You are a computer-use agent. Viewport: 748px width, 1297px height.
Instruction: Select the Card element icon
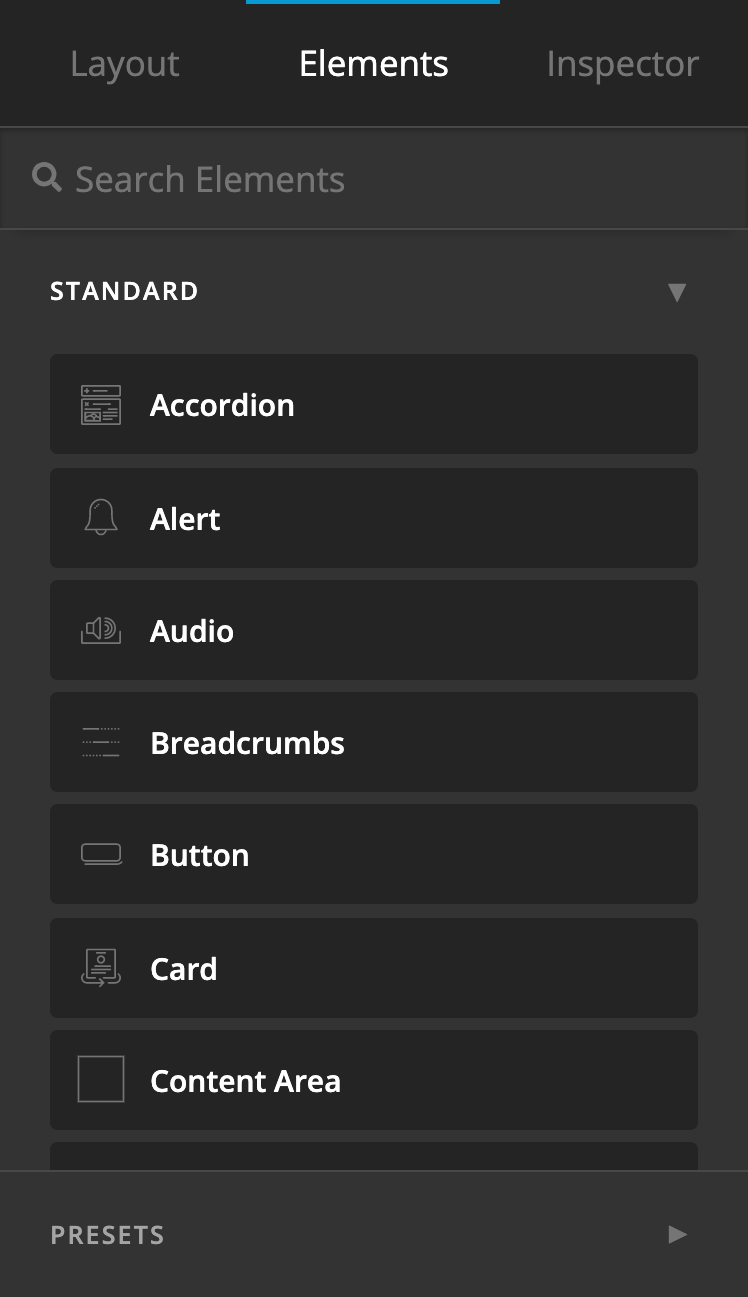(100, 967)
